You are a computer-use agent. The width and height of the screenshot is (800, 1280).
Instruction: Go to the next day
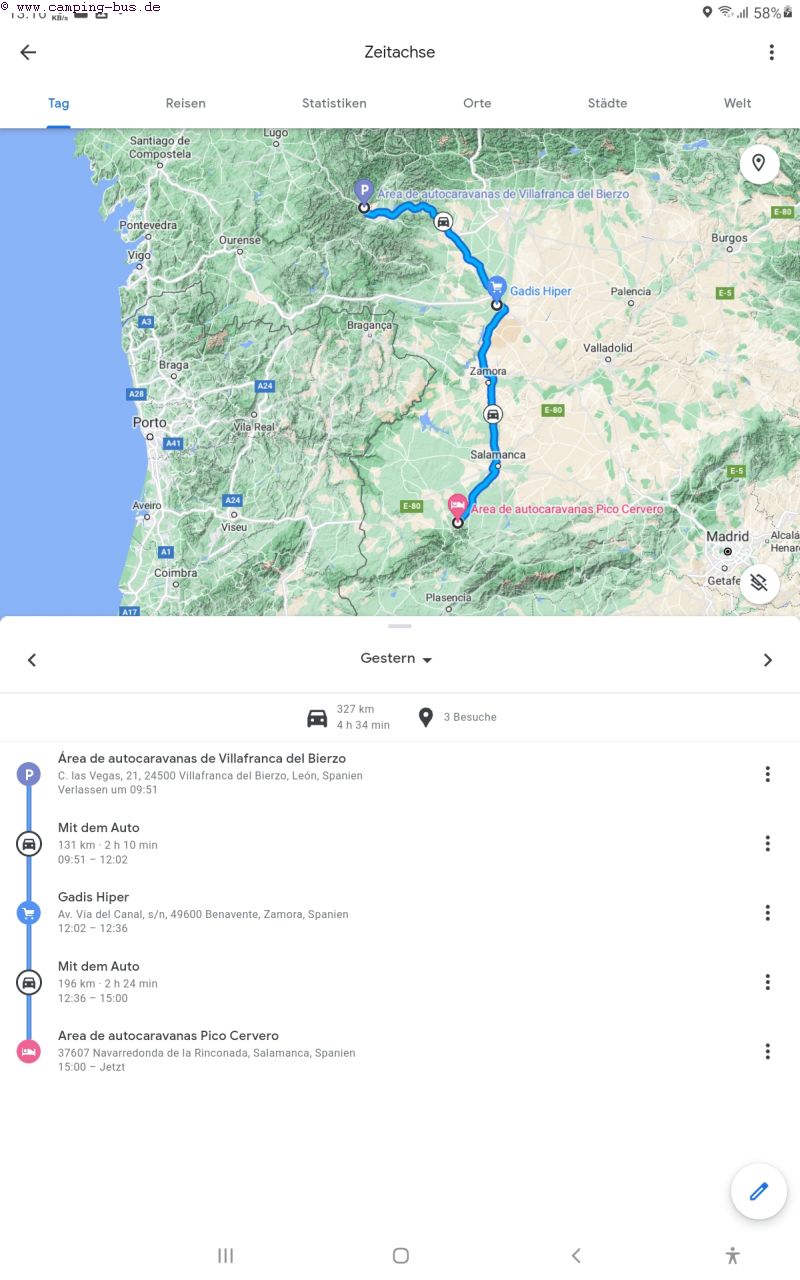point(768,660)
